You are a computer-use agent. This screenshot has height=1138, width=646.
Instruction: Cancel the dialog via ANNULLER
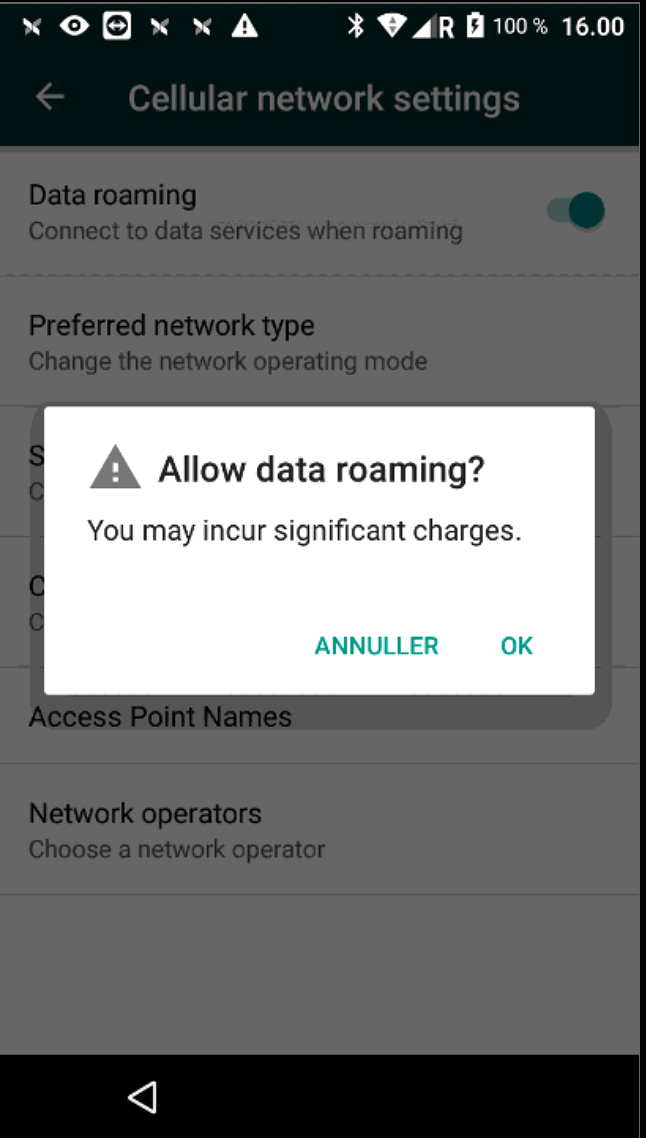pyautogui.click(x=376, y=645)
